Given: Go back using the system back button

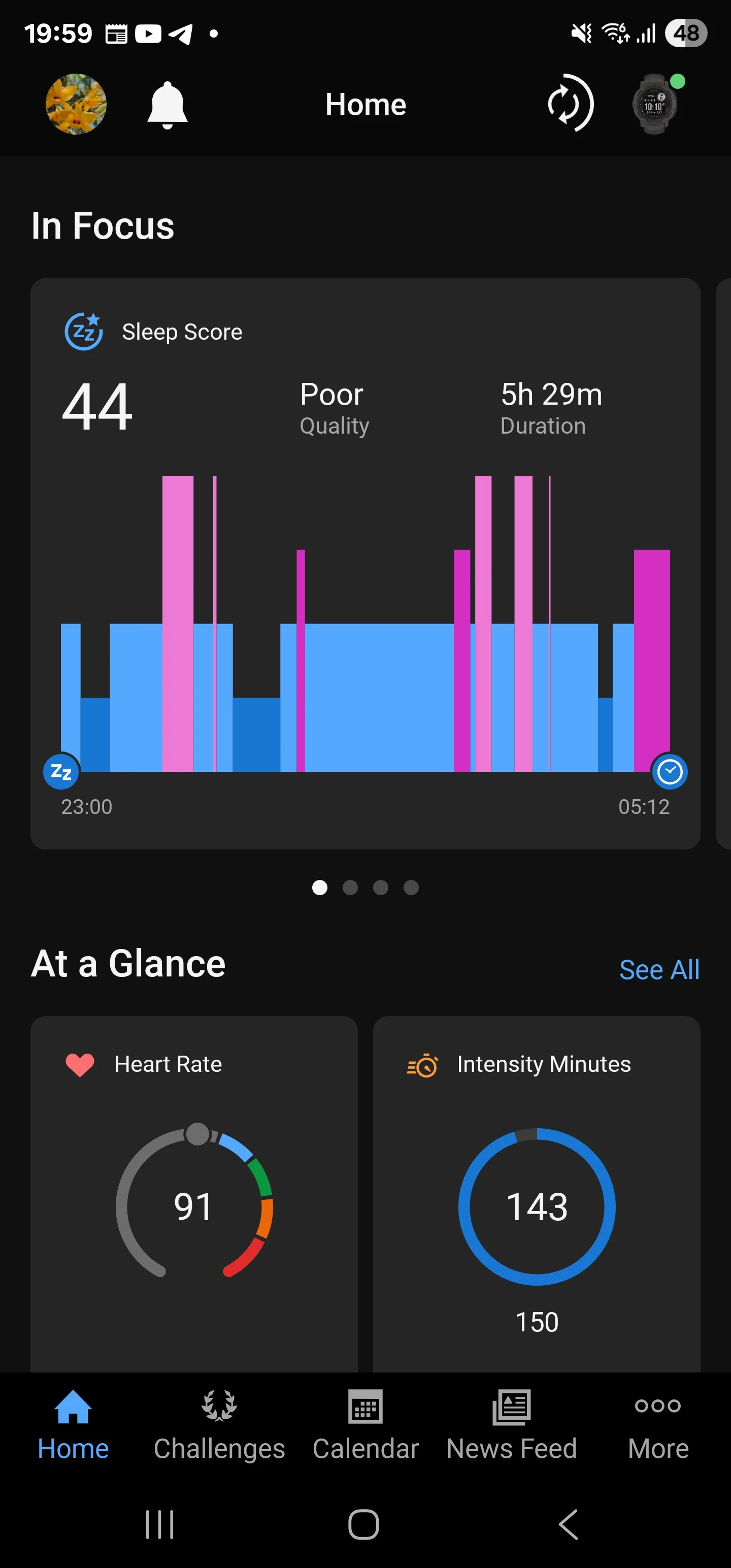Looking at the screenshot, I should [569, 1524].
